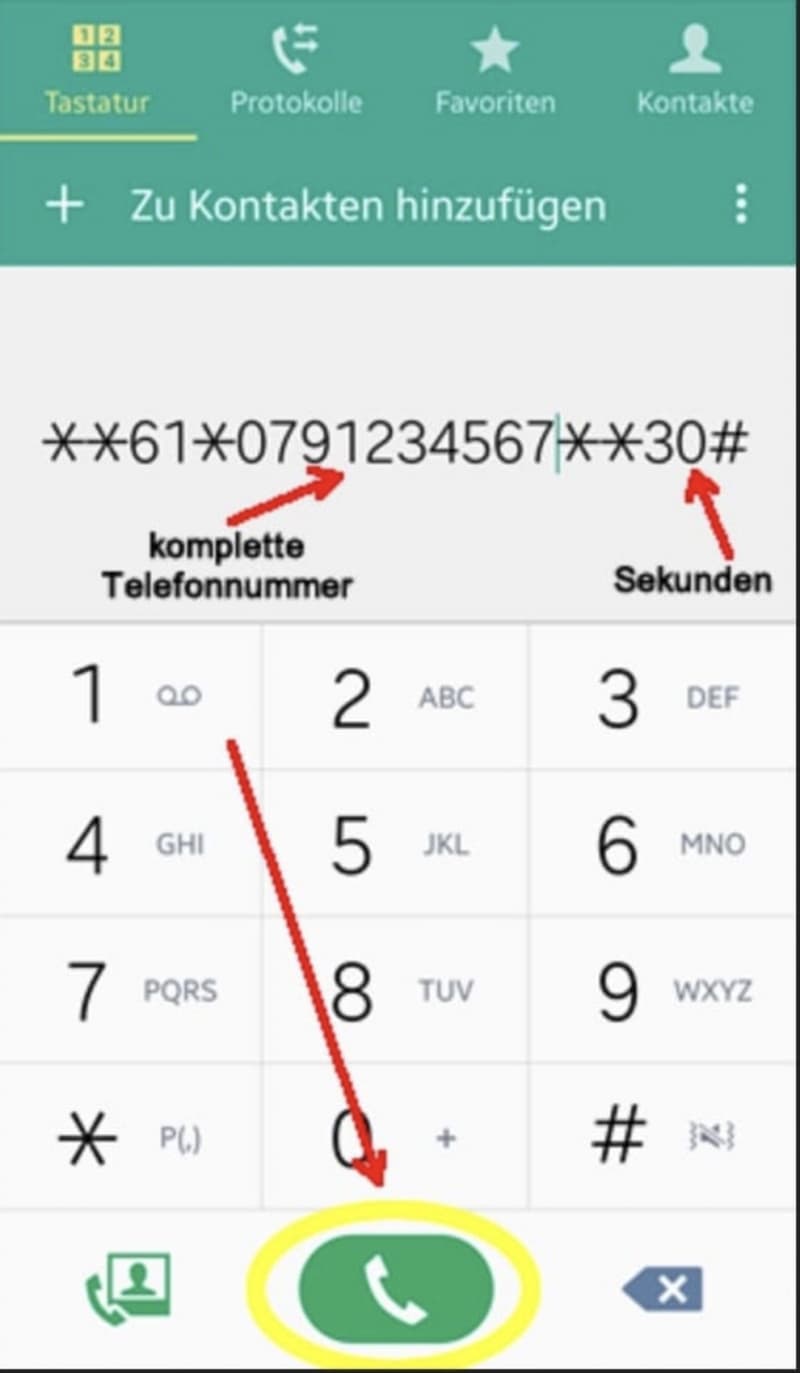Screen dimensions: 800x1373
Task: Open the three-dot overflow menu
Action: pos(741,204)
